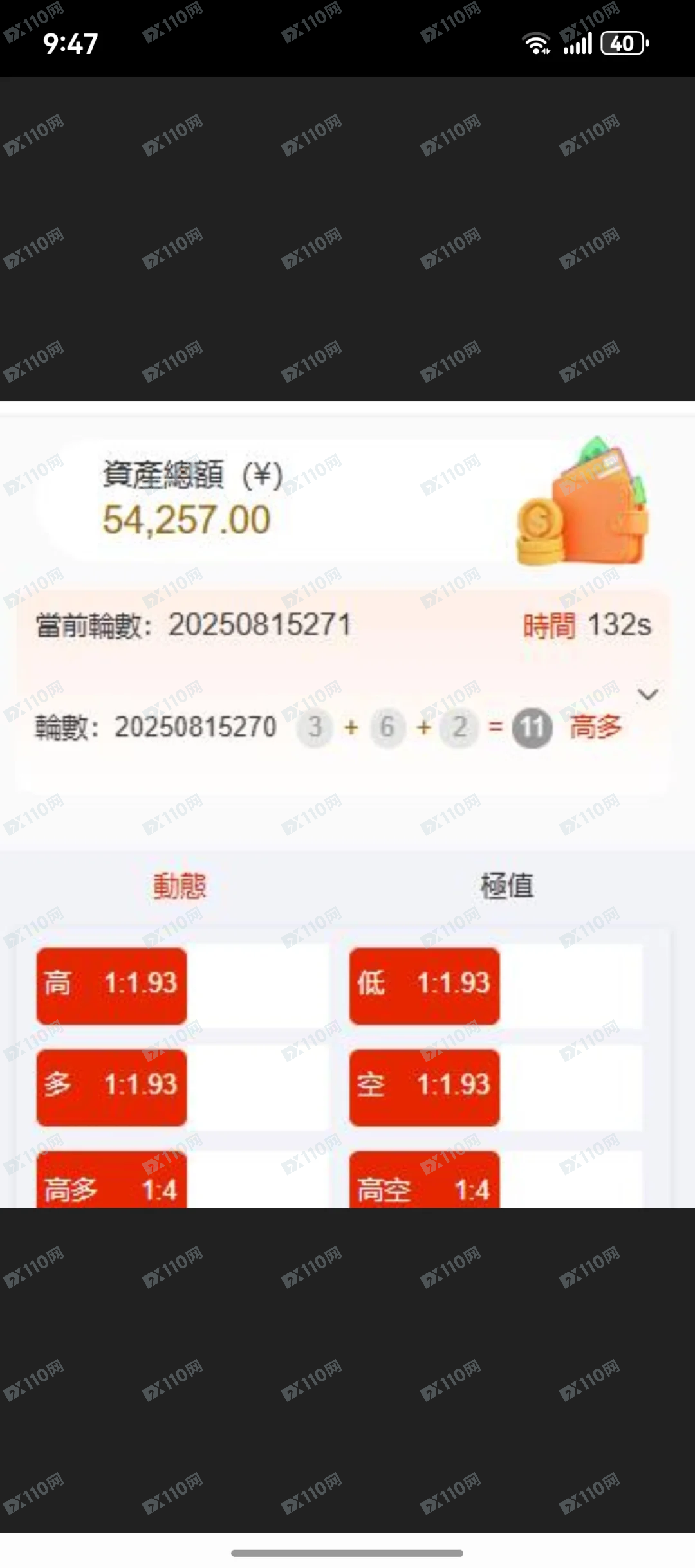Select the 低 1:1.93 option

425,985
